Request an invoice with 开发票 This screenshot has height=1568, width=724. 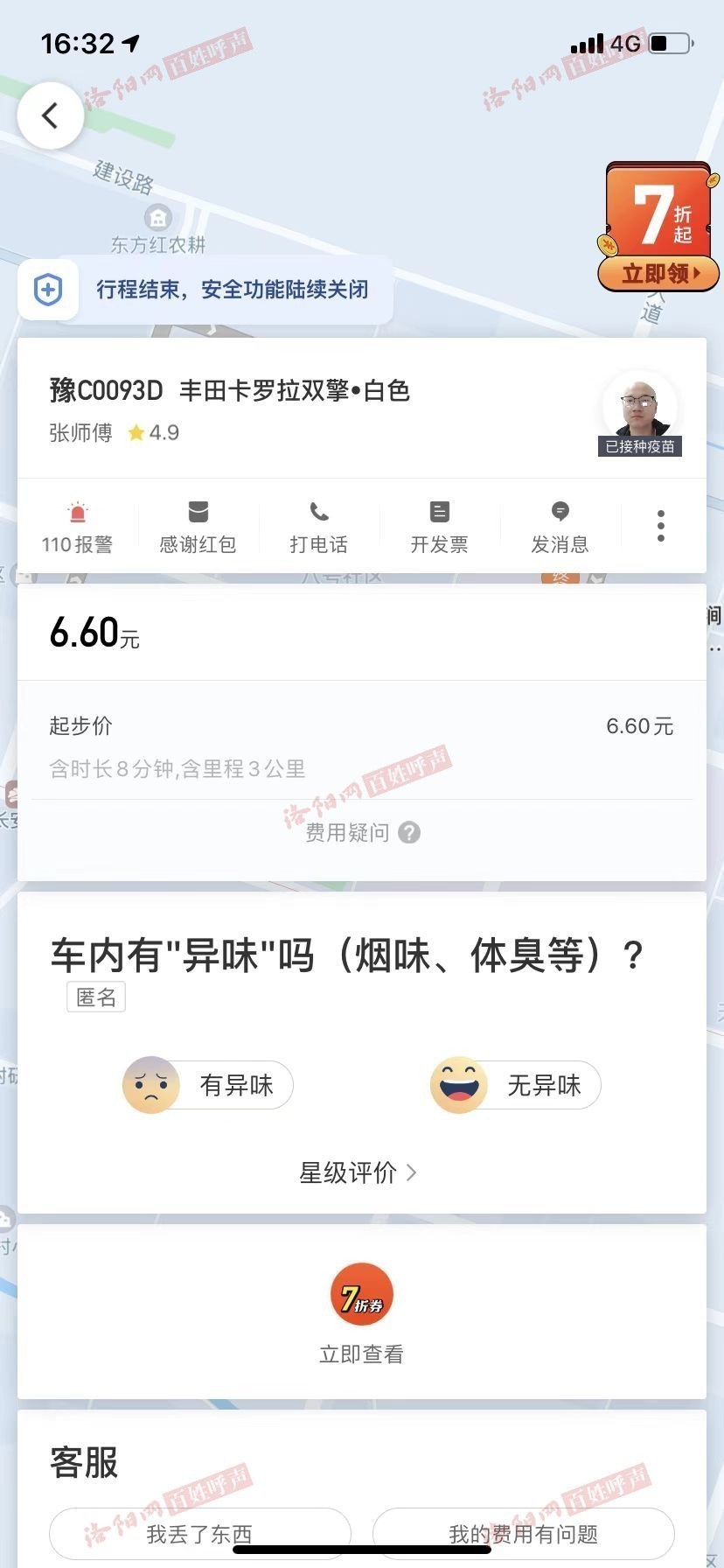(440, 528)
